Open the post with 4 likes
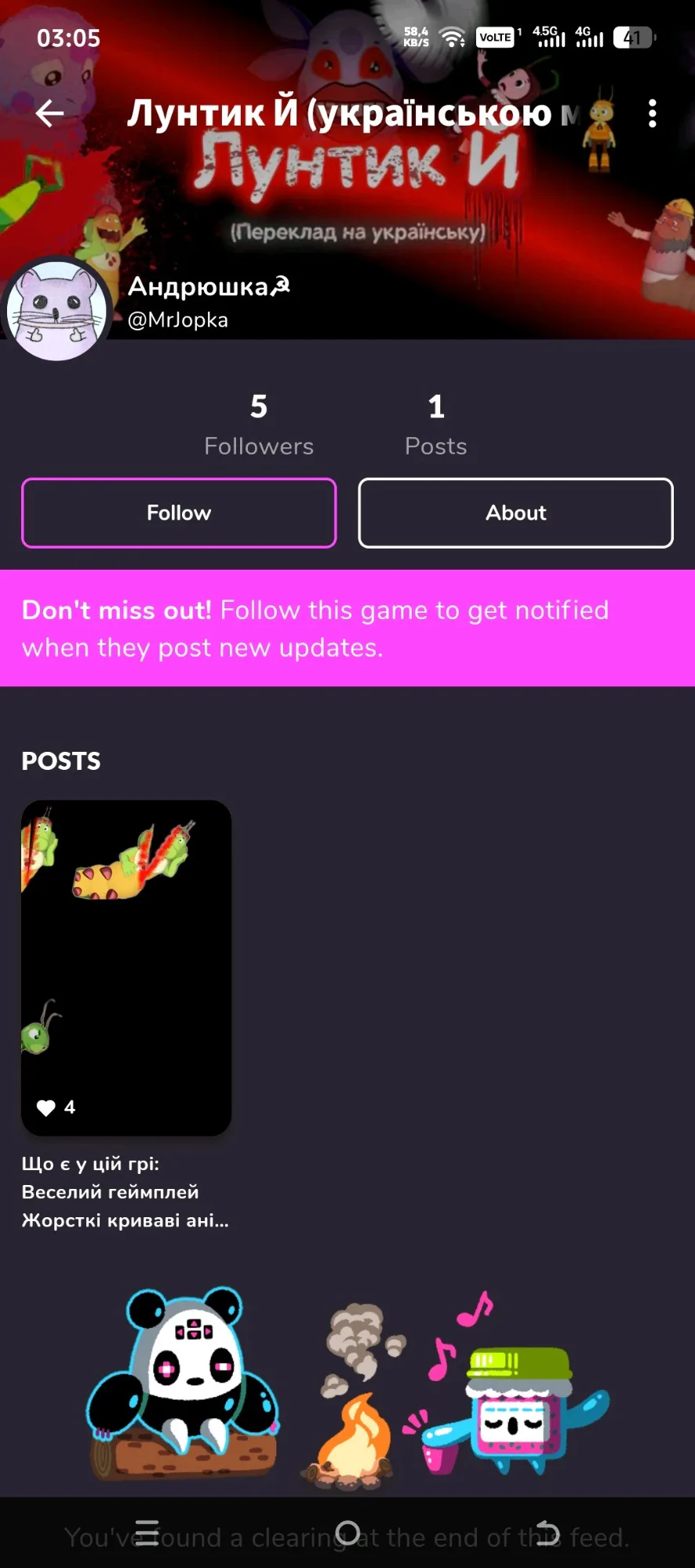Screen dimensions: 695x1568 click(x=126, y=968)
